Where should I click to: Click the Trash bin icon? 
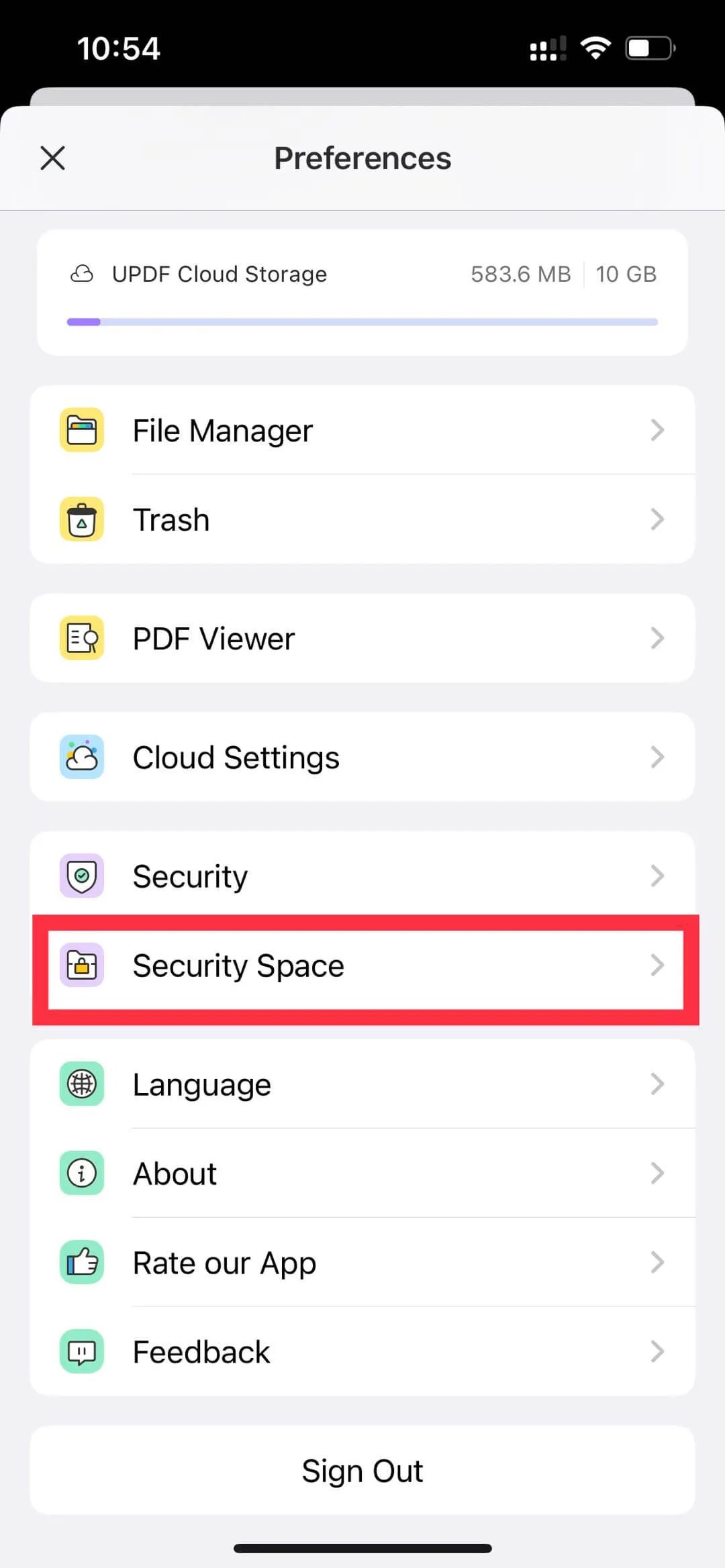pyautogui.click(x=81, y=520)
